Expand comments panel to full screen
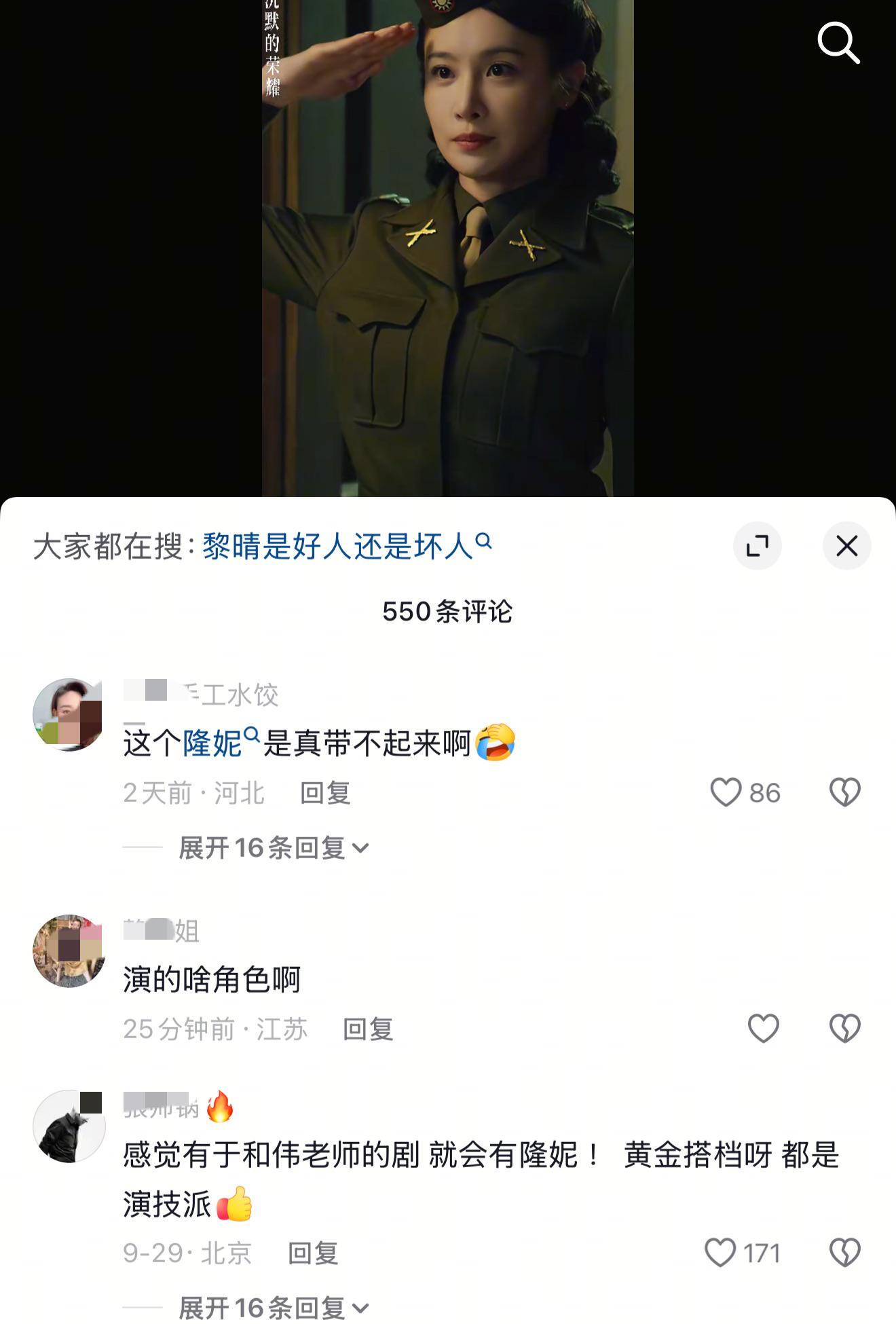The width and height of the screenshot is (896, 1324). point(757,545)
